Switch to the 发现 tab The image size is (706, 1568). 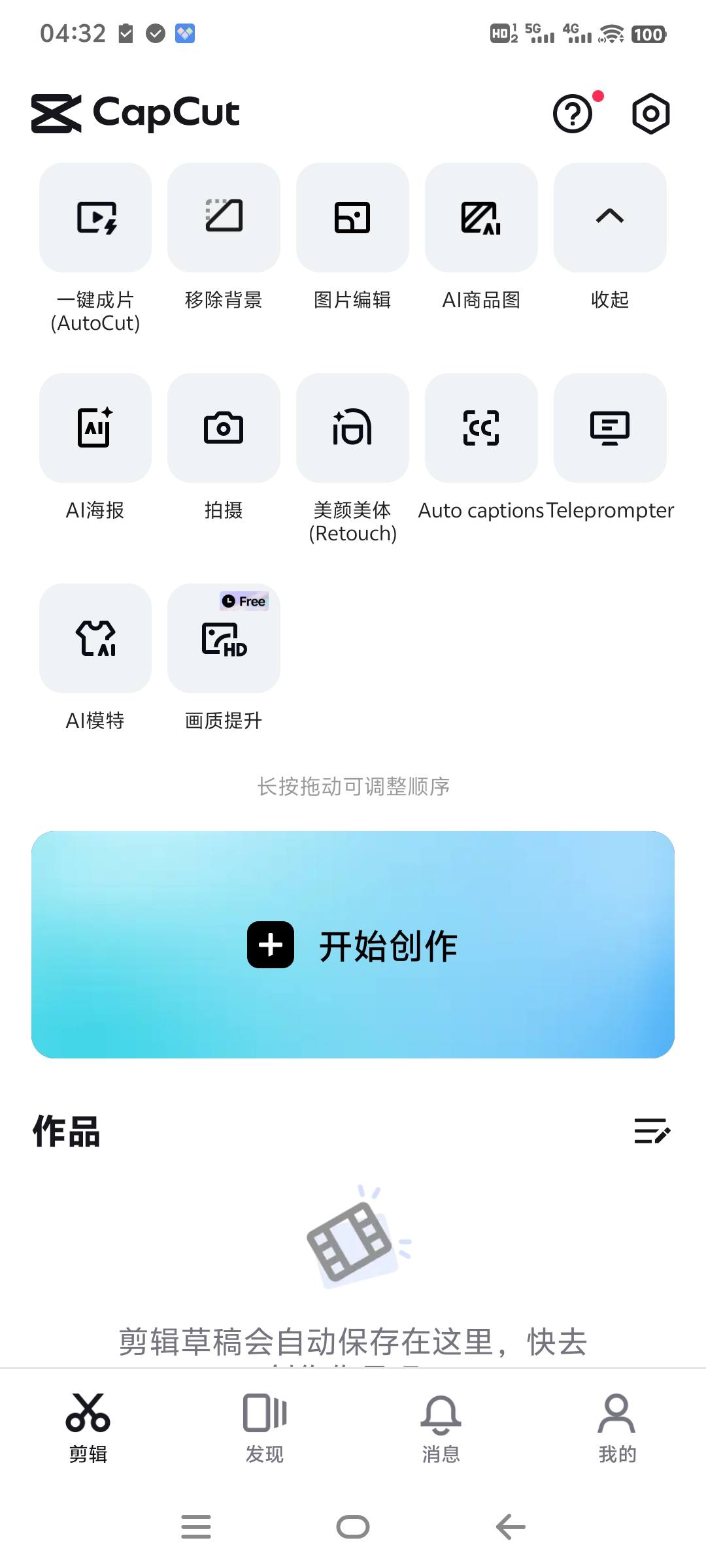(x=265, y=1428)
